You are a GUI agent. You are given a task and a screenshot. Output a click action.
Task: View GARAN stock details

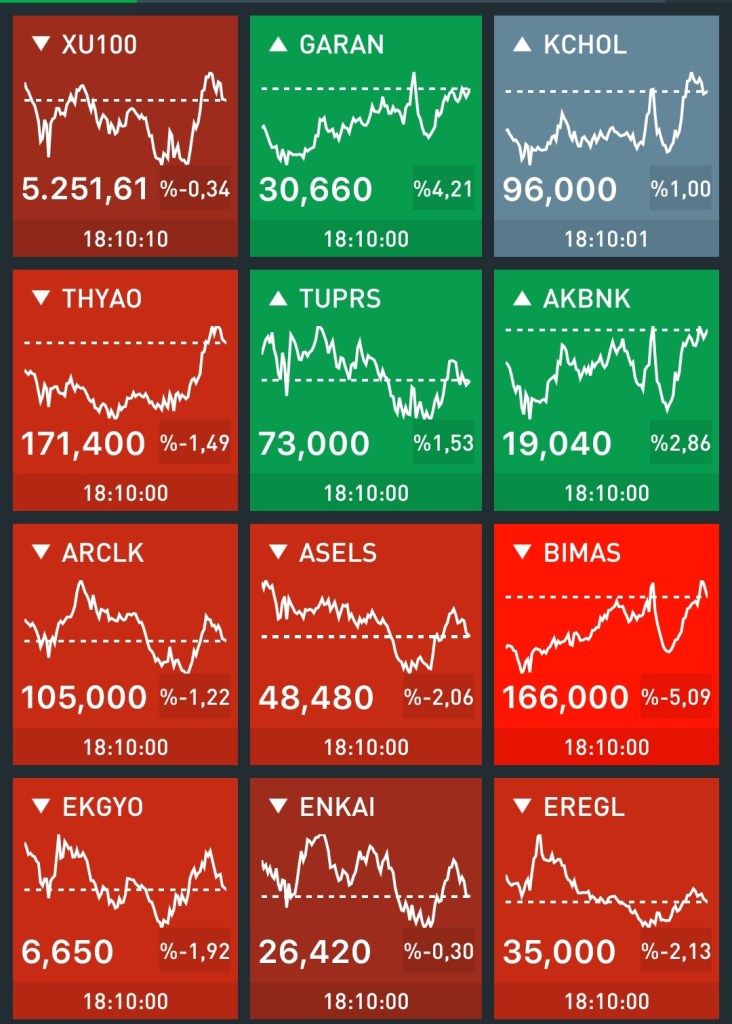[365, 135]
